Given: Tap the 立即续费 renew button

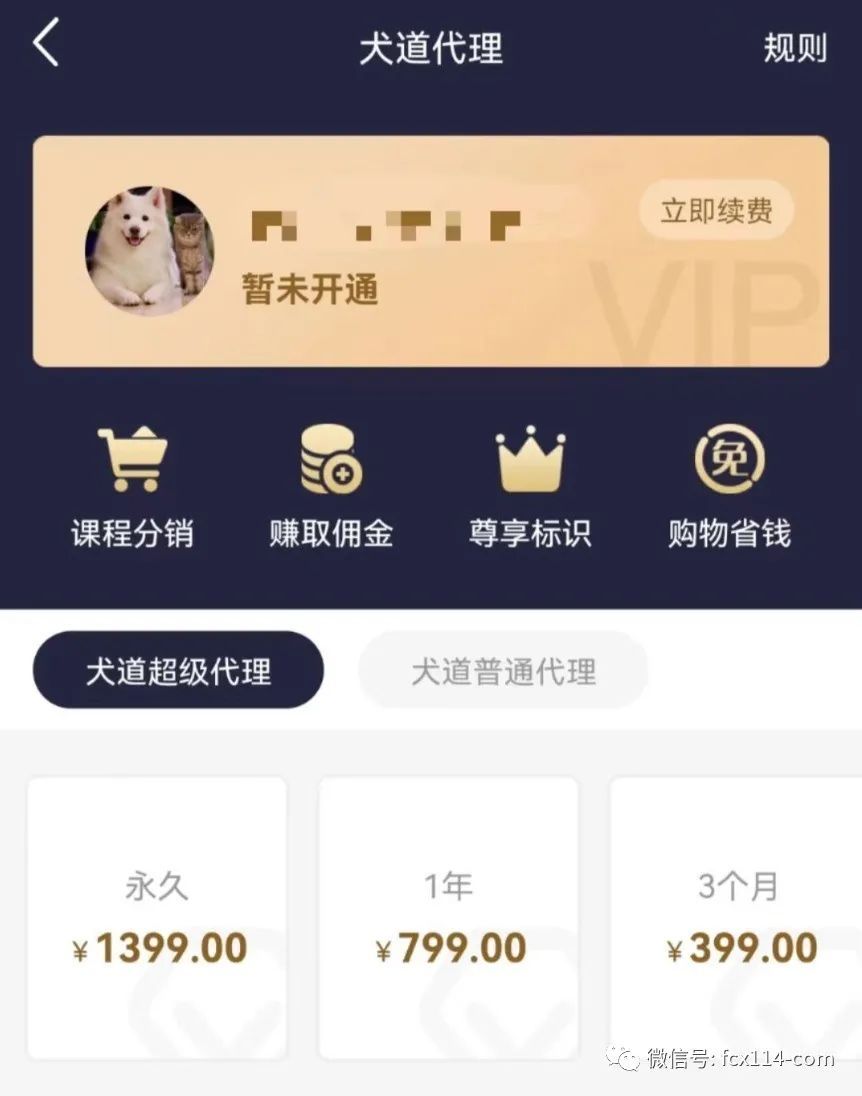Looking at the screenshot, I should pyautogui.click(x=716, y=211).
